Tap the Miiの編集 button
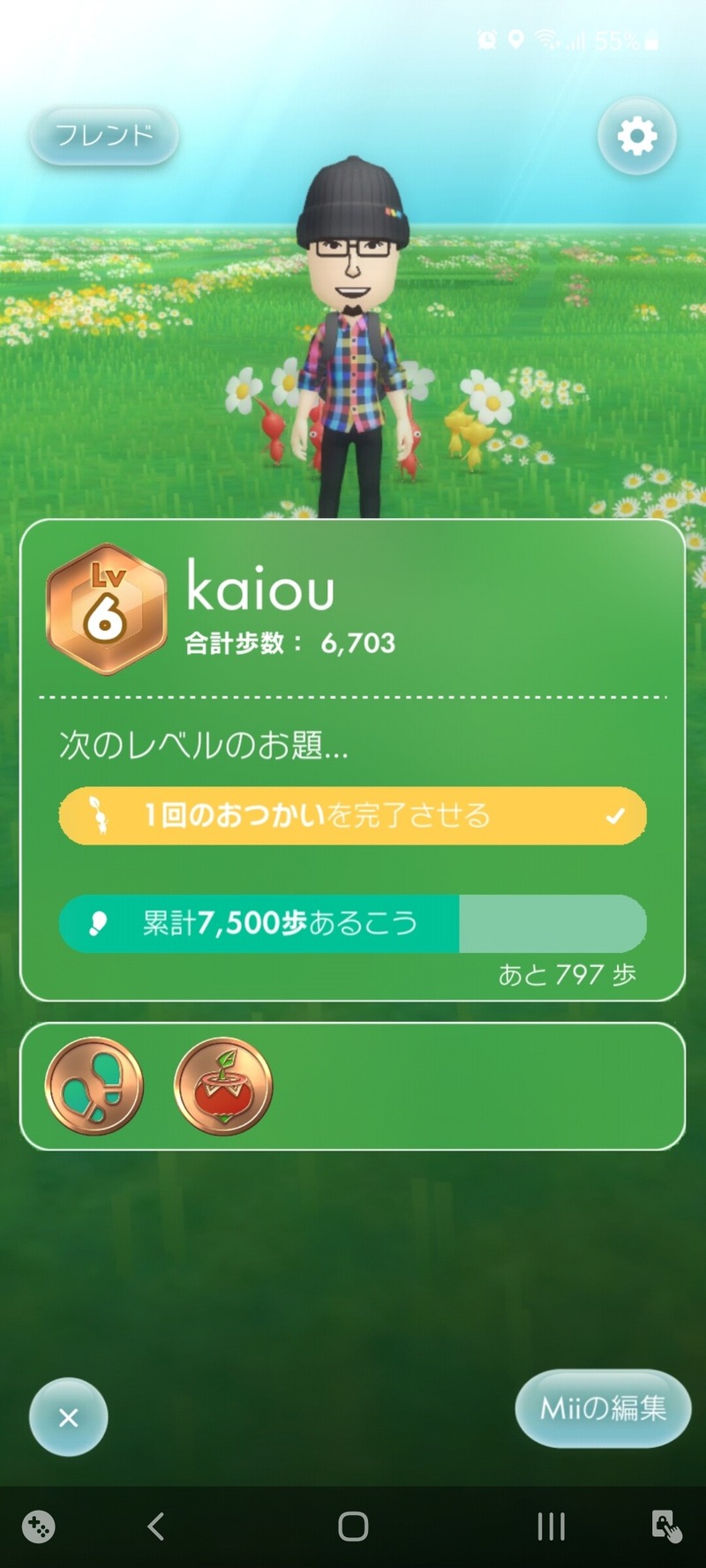706x1568 pixels. pos(603,1408)
